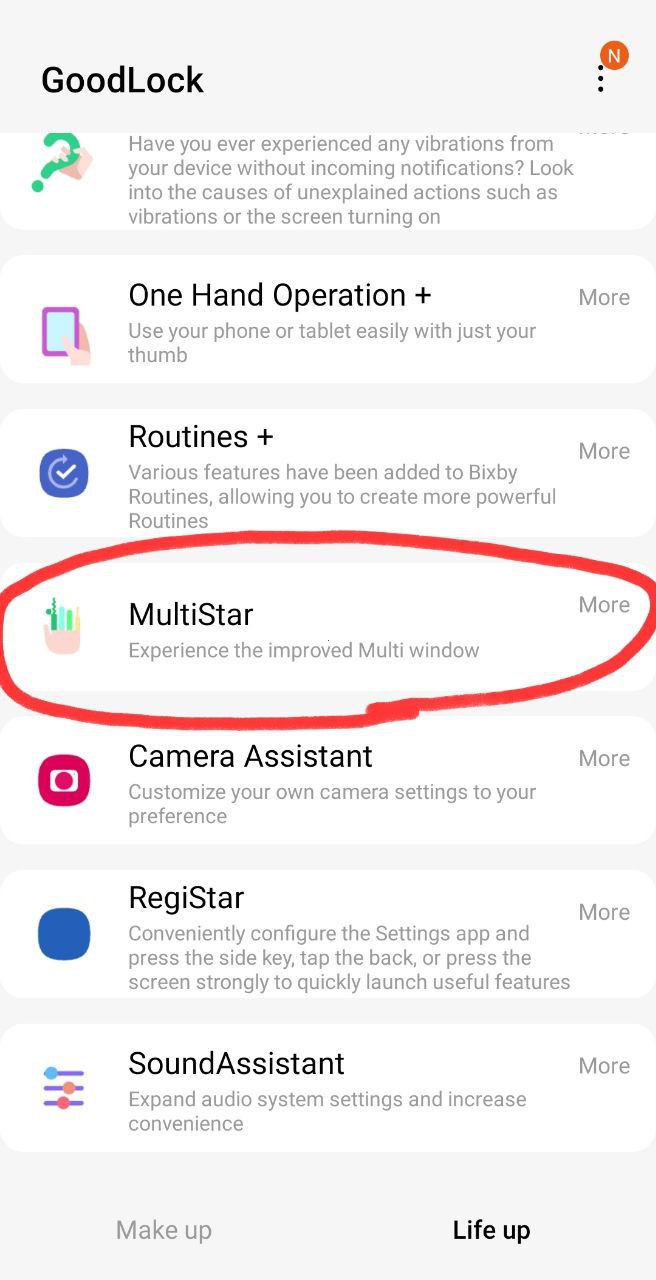See More about RegiStar

[x=604, y=913]
